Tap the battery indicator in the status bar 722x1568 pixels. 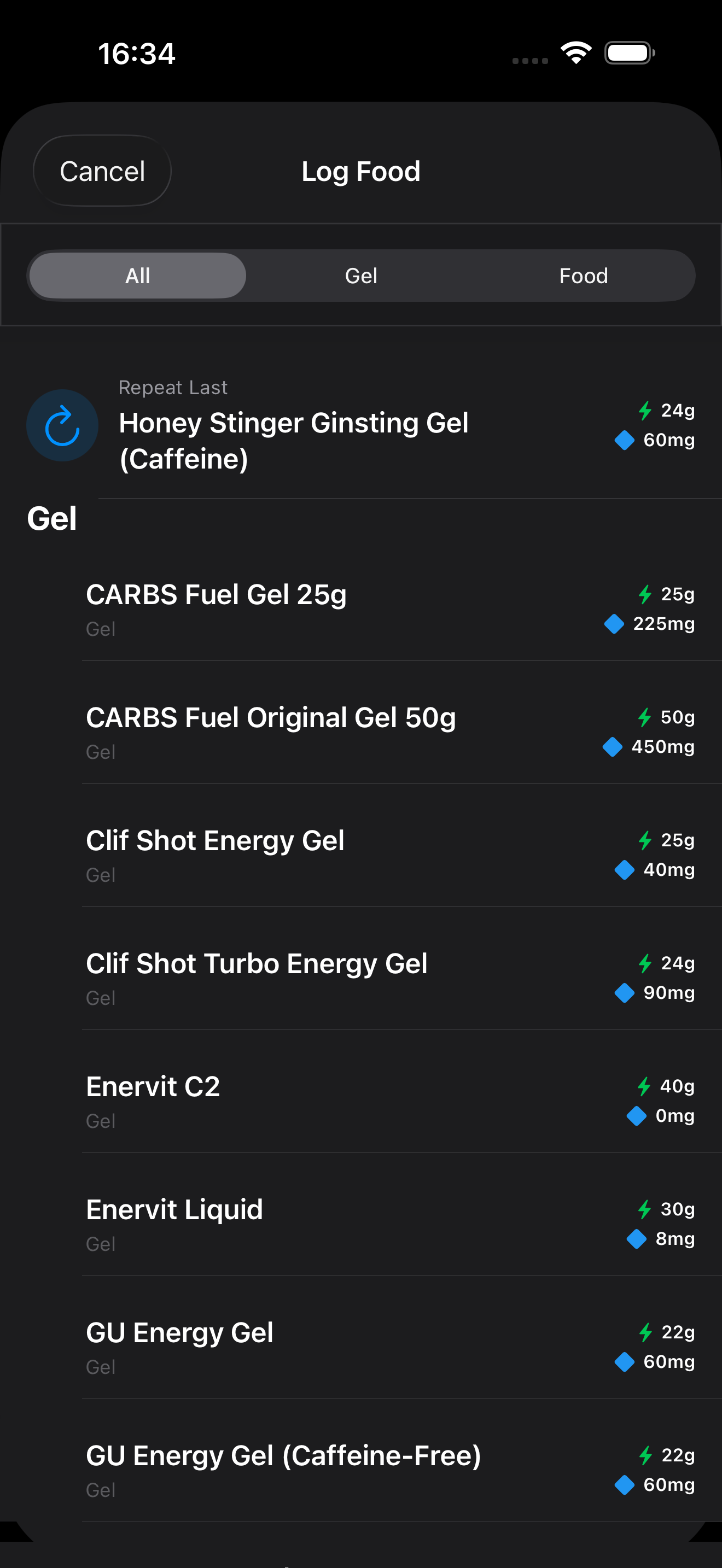(x=627, y=52)
